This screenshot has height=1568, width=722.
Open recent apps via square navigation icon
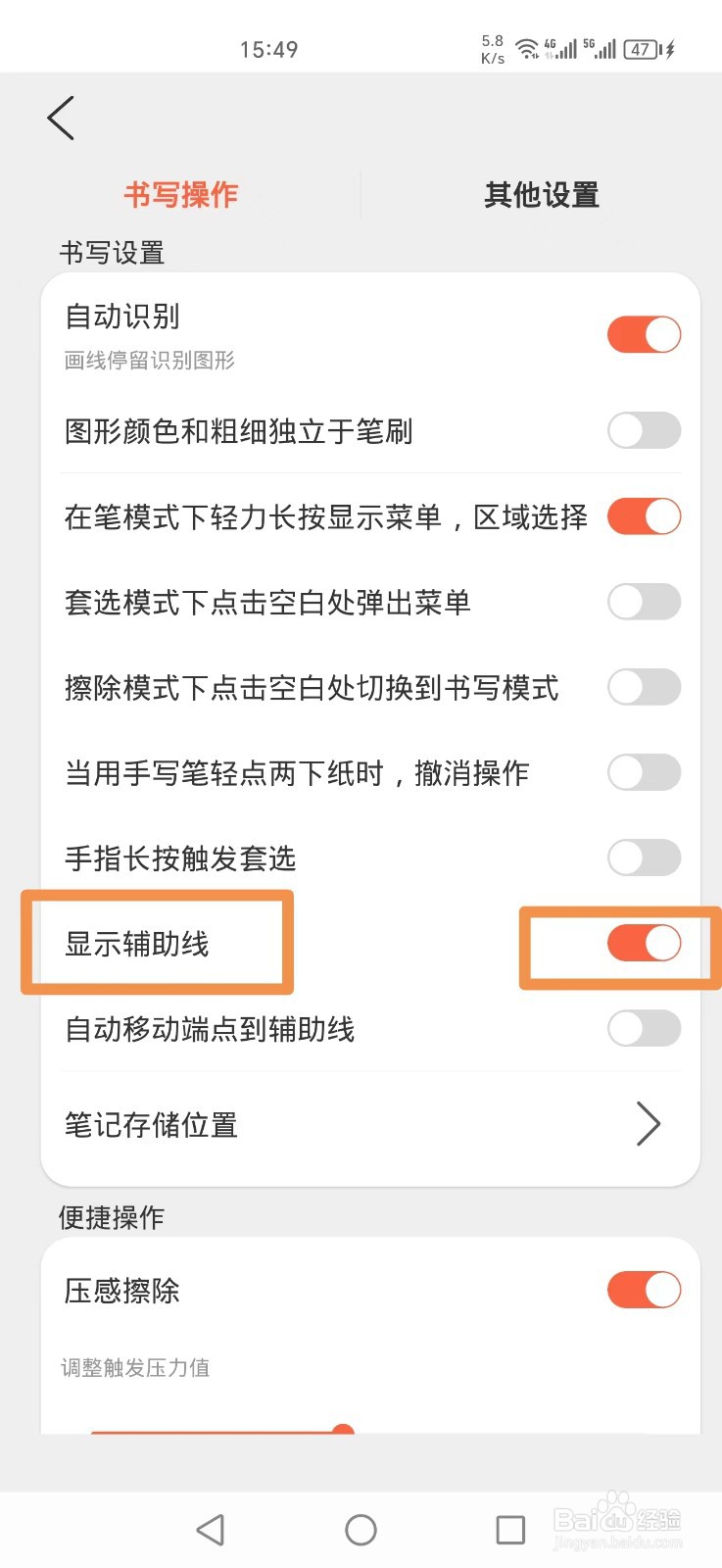tap(508, 1529)
